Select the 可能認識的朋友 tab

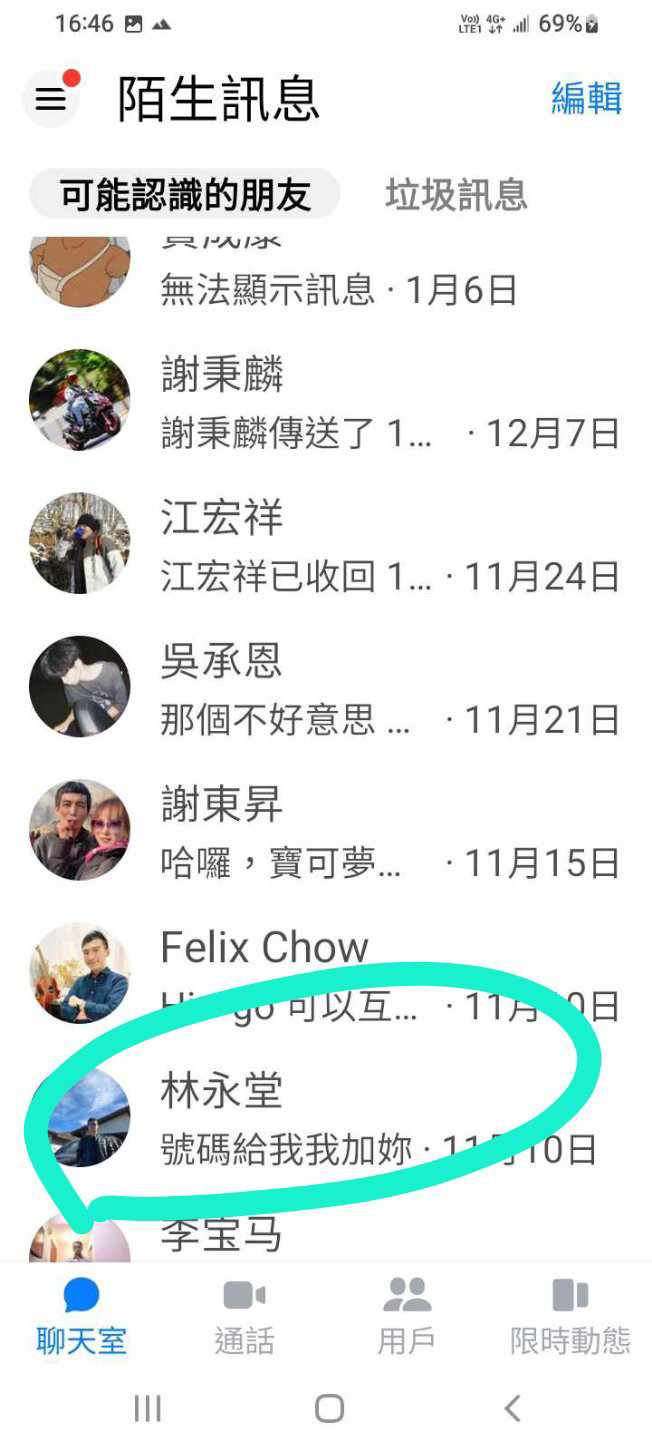tap(185, 195)
